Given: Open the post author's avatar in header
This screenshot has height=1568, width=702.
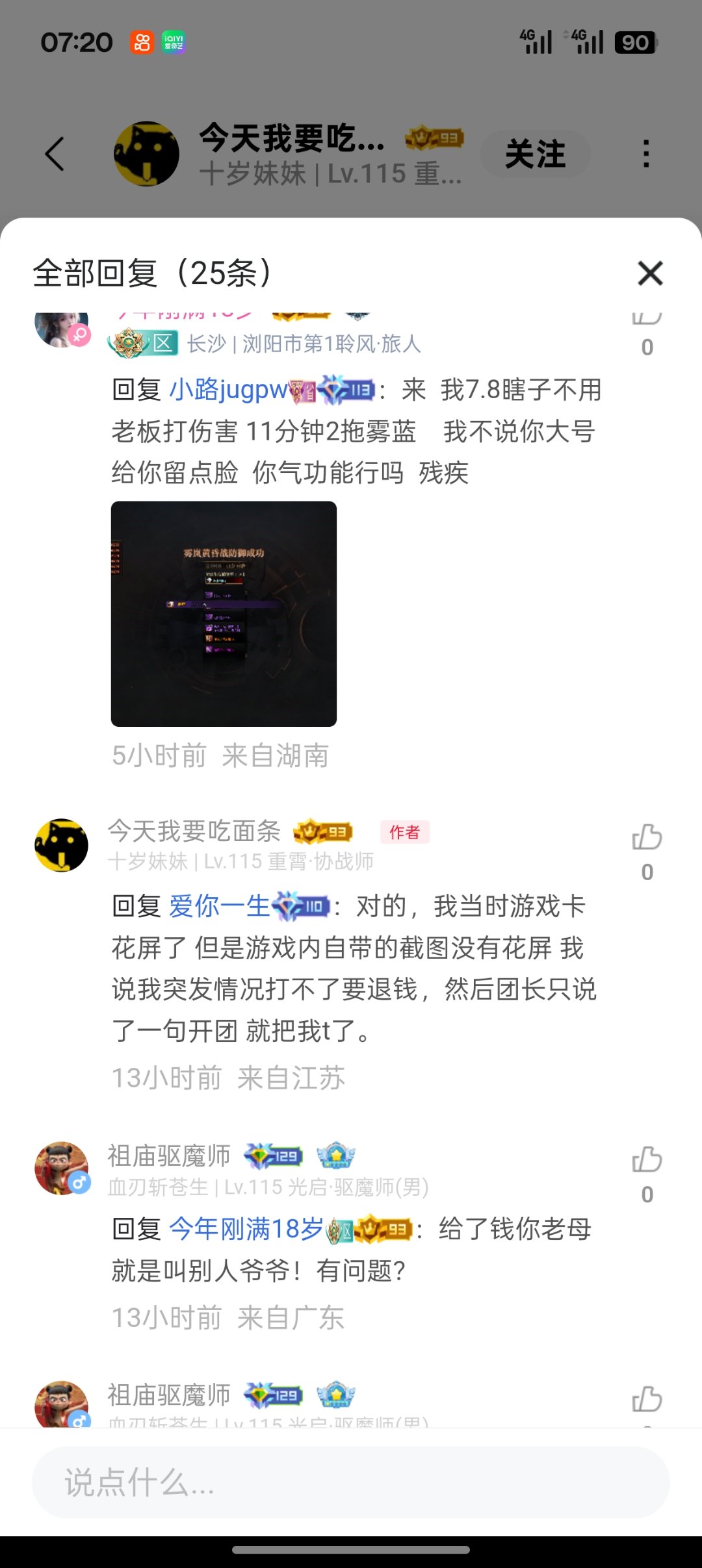Looking at the screenshot, I should [x=146, y=154].
